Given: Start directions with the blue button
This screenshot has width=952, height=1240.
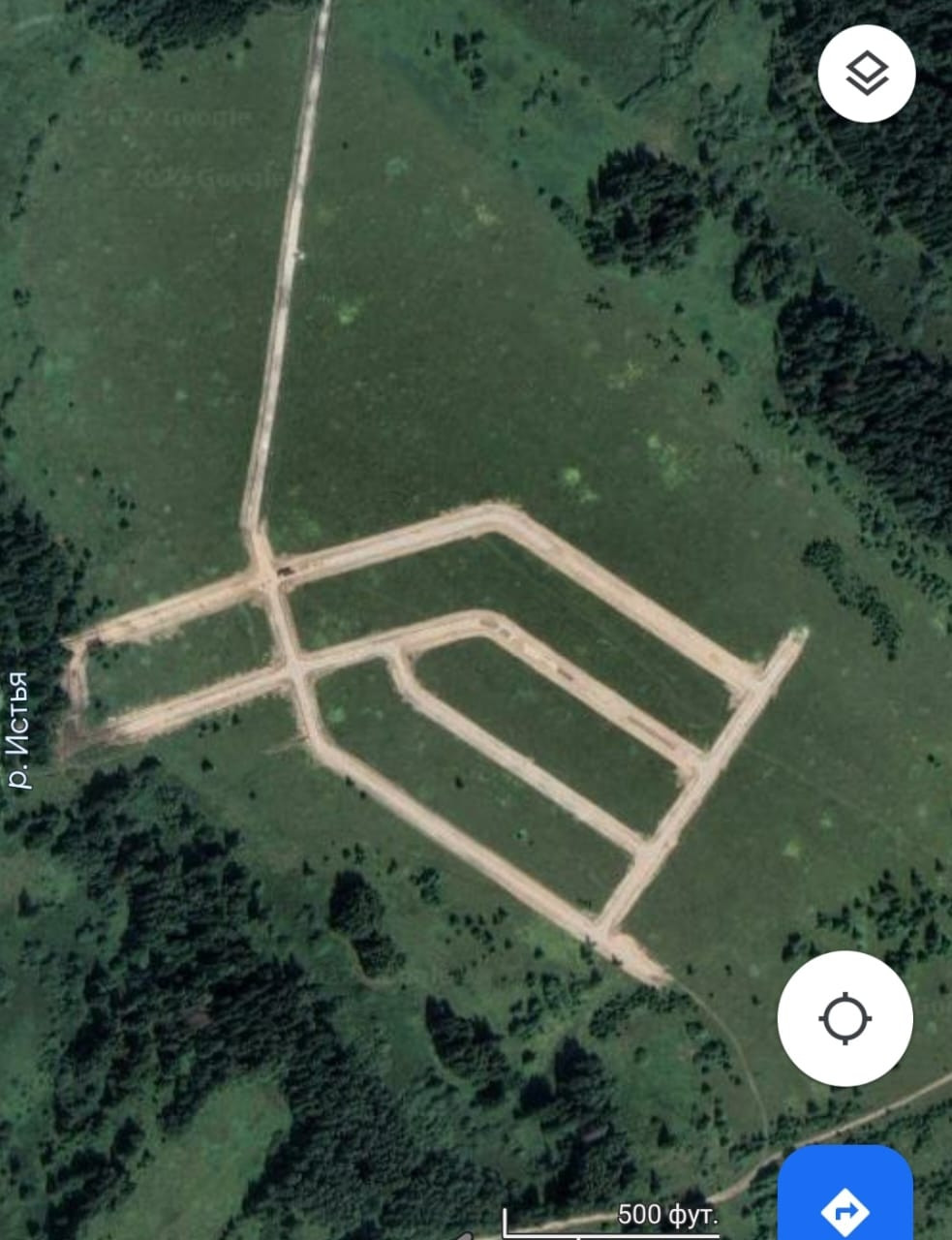Looking at the screenshot, I should pos(845,1201).
